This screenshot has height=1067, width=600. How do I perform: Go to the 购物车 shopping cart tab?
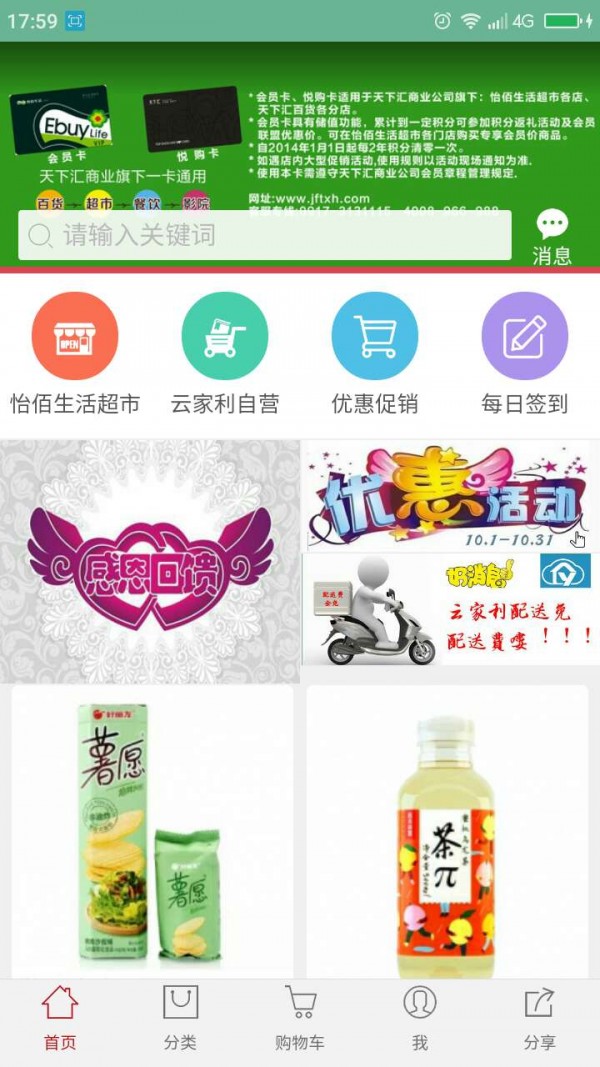pyautogui.click(x=300, y=1018)
